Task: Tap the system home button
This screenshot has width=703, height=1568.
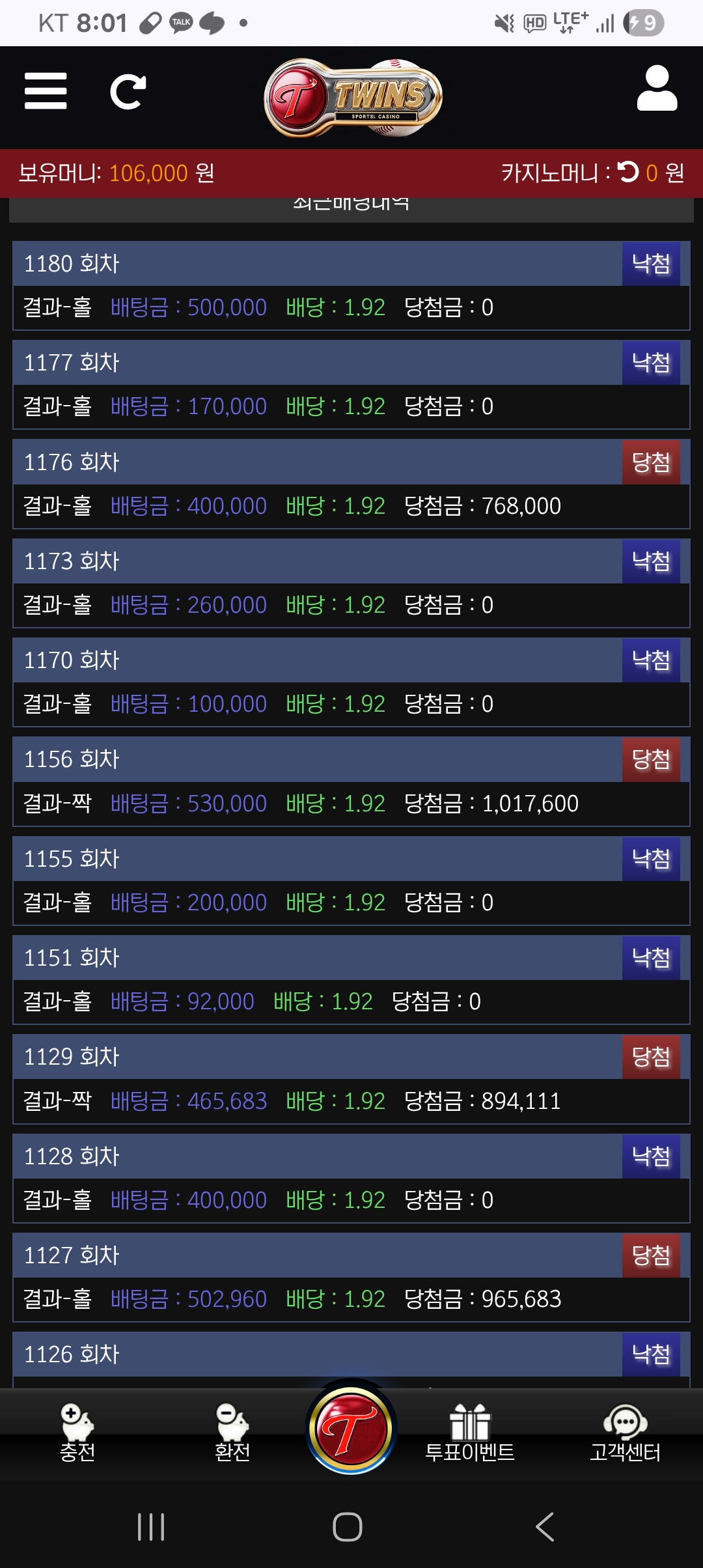Action: point(348,1526)
